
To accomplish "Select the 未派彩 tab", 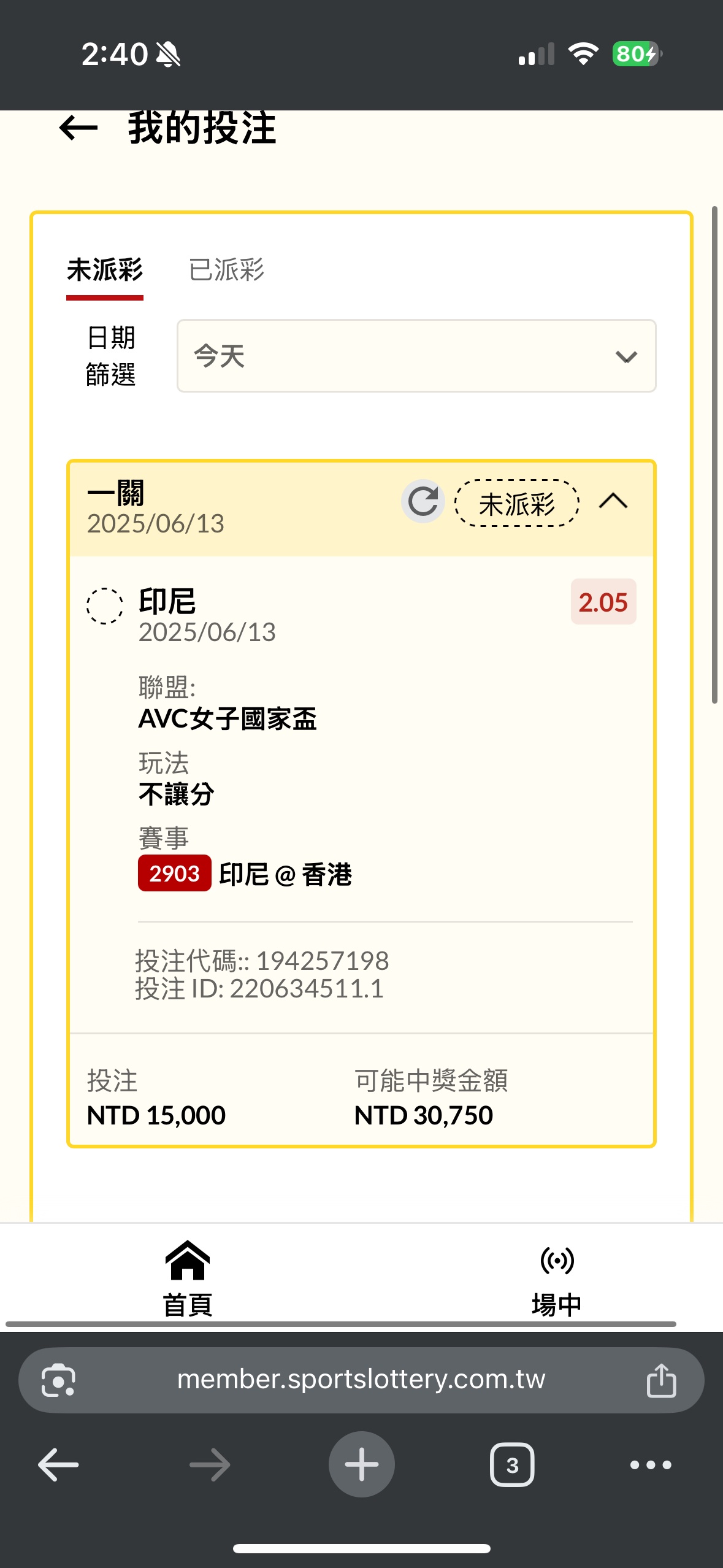I will 105,270.
